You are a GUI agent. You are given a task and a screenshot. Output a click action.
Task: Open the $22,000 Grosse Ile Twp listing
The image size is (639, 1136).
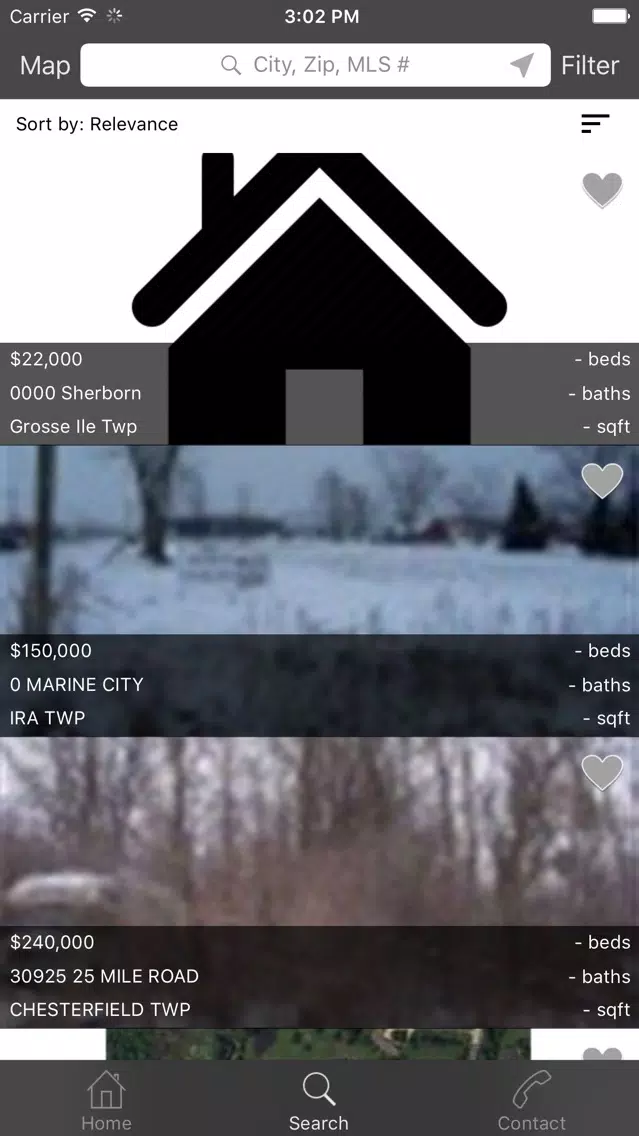320,298
